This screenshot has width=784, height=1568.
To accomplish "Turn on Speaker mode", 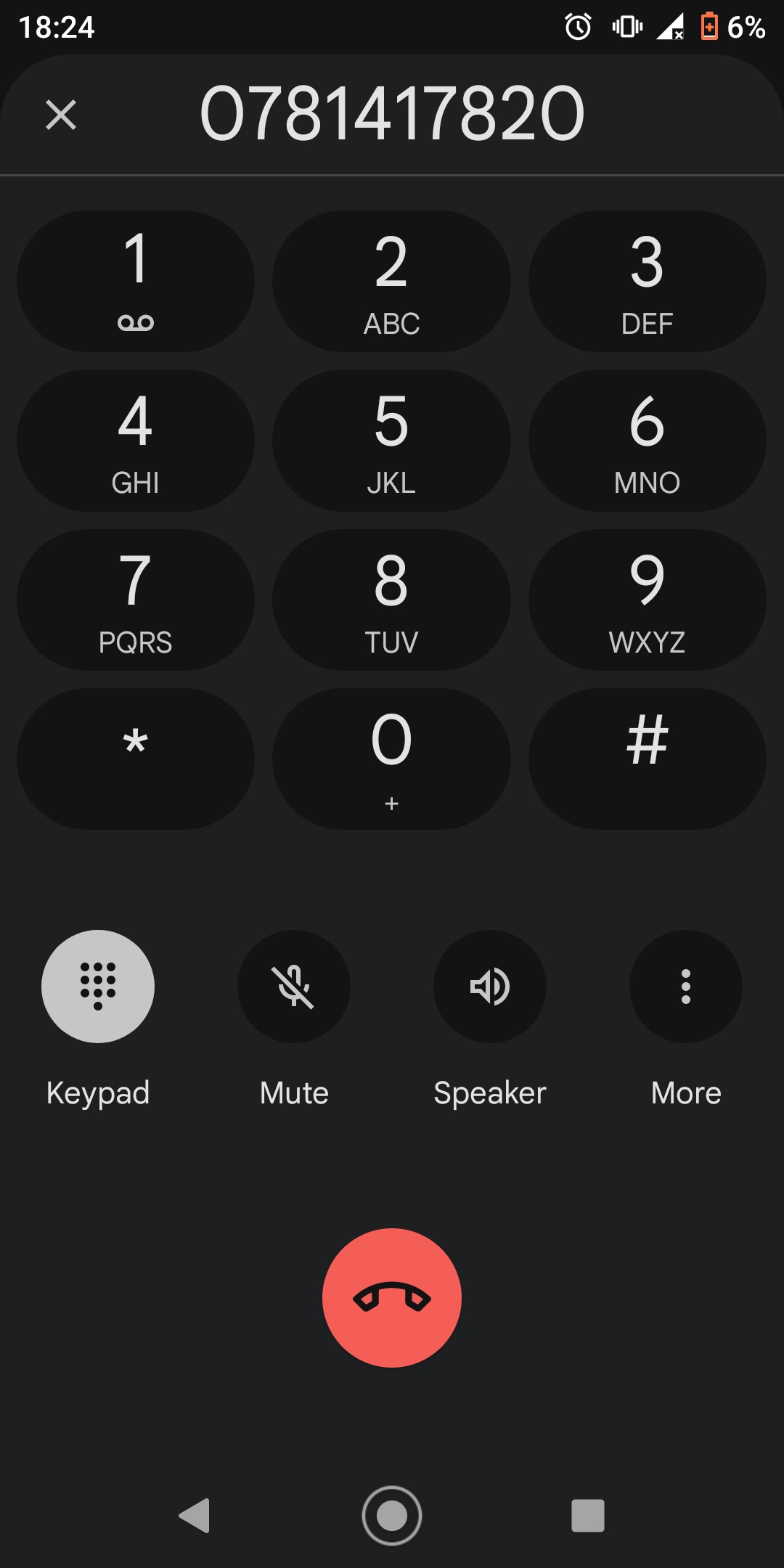I will tap(490, 987).
